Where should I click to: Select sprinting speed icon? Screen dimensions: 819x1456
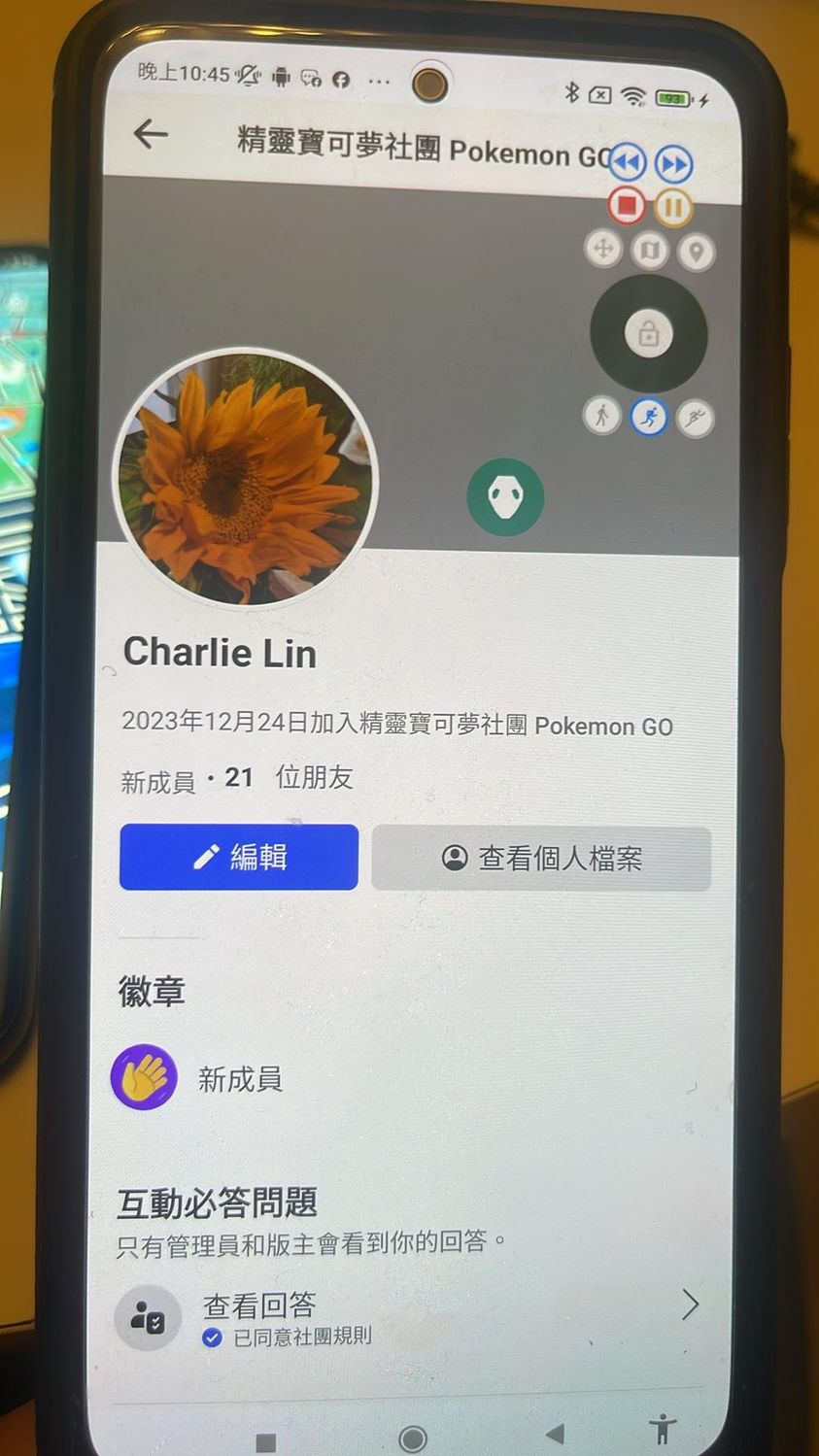(x=695, y=419)
